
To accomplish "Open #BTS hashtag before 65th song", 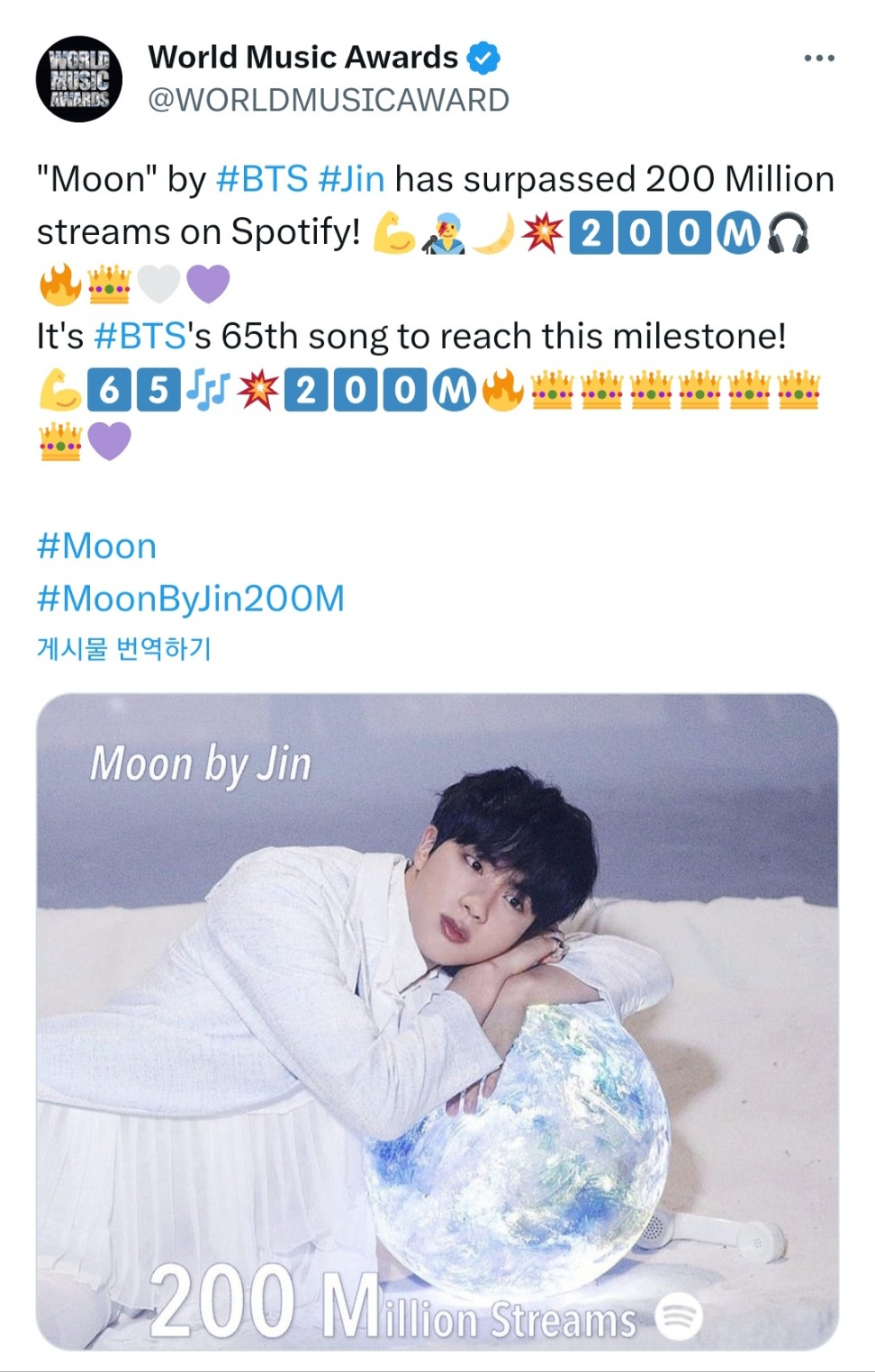I will (140, 337).
